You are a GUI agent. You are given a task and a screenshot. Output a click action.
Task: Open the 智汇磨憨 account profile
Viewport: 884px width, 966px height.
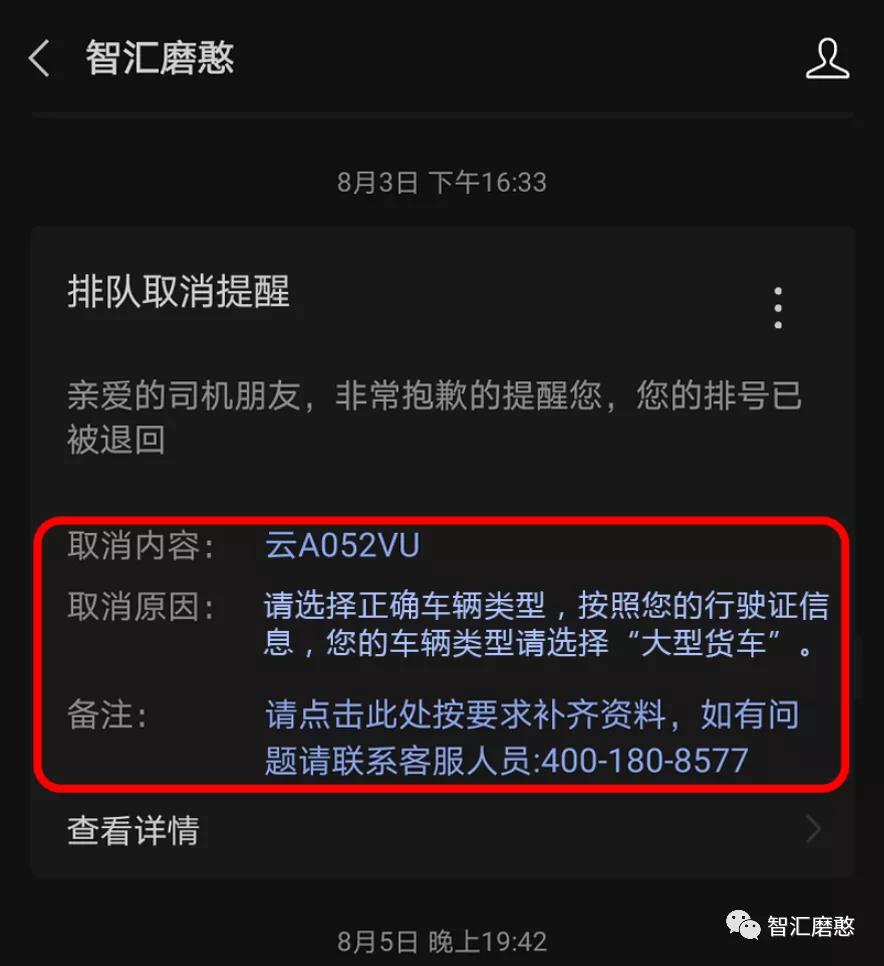[x=827, y=59]
